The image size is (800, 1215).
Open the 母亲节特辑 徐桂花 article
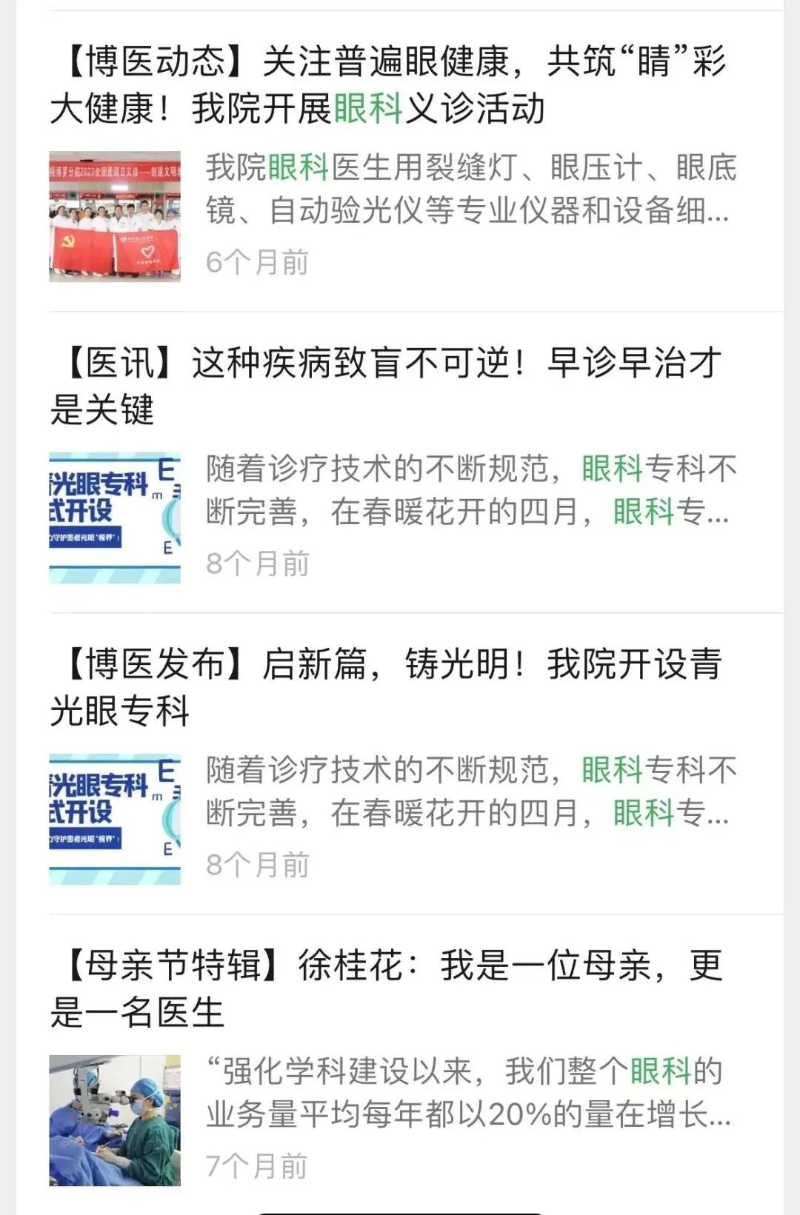click(388, 988)
